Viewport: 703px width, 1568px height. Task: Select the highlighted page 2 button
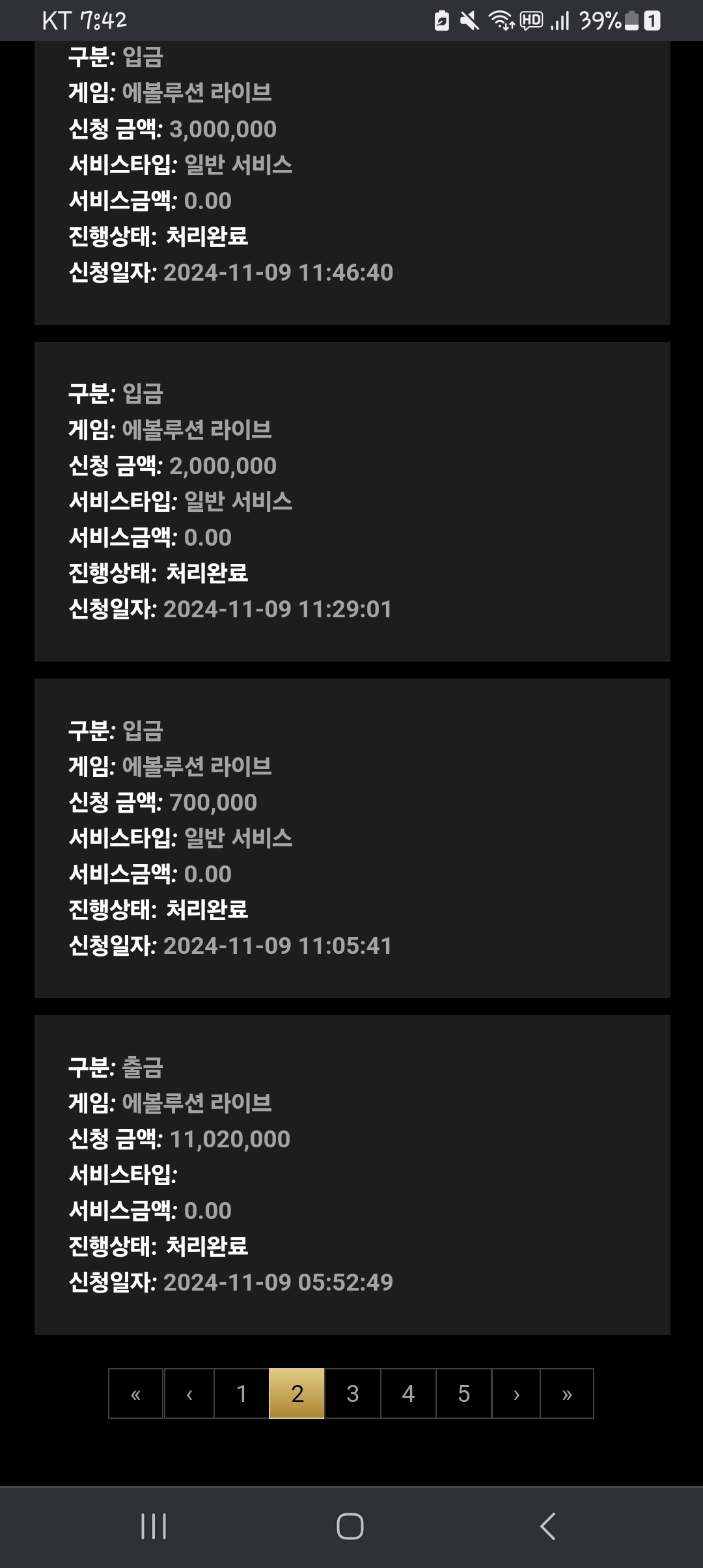point(297,1393)
